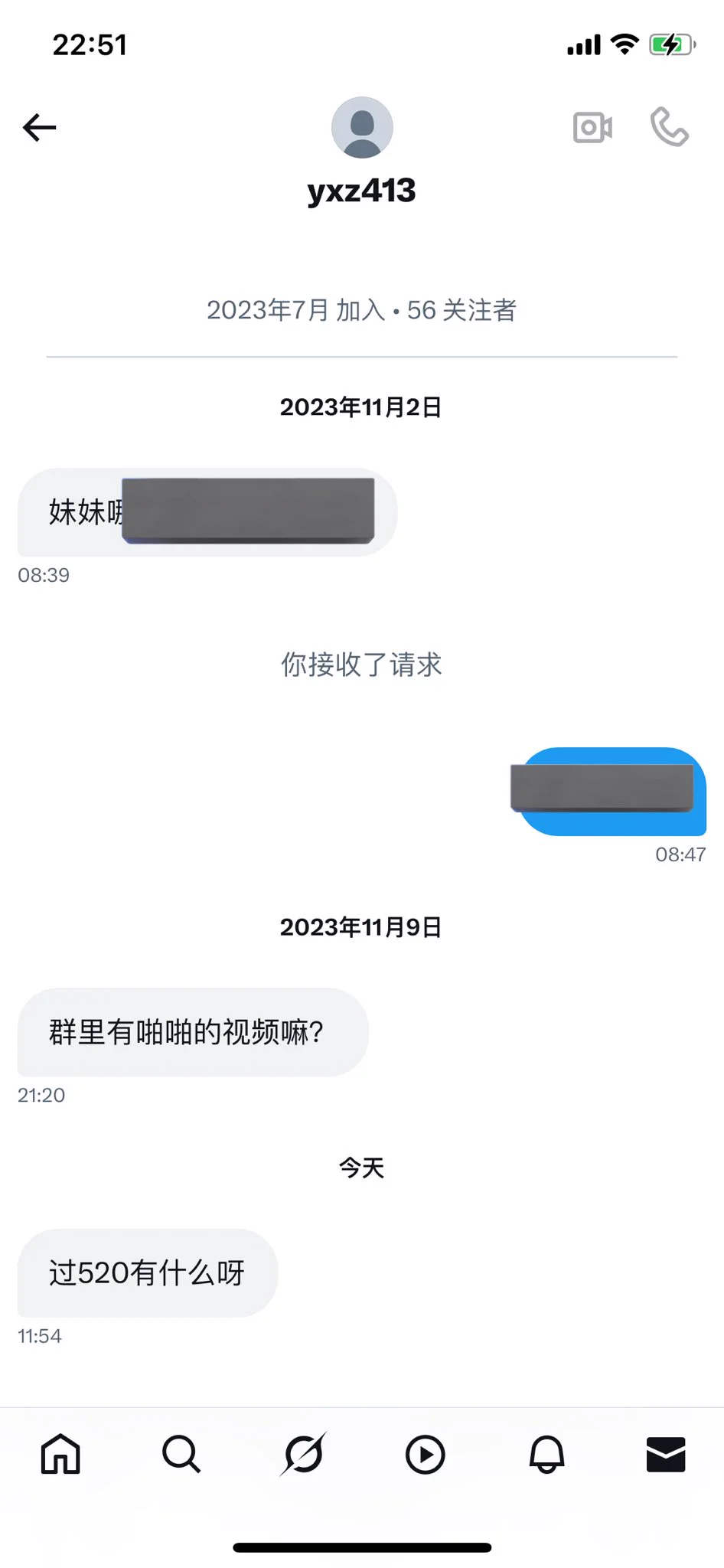Viewport: 724px width, 1568px height.
Task: Start a video call with yxz413
Action: (x=592, y=127)
